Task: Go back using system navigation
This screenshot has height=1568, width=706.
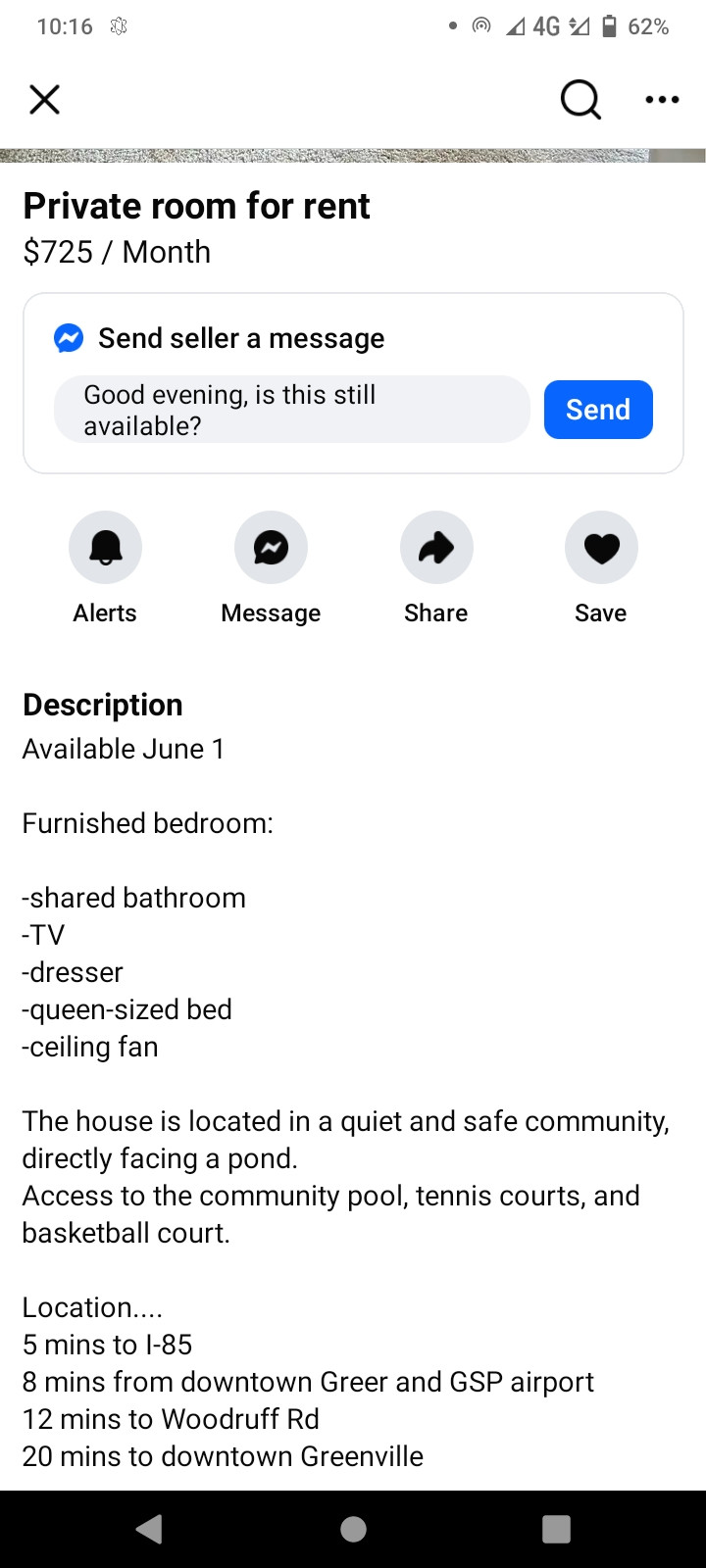Action: click(149, 1529)
